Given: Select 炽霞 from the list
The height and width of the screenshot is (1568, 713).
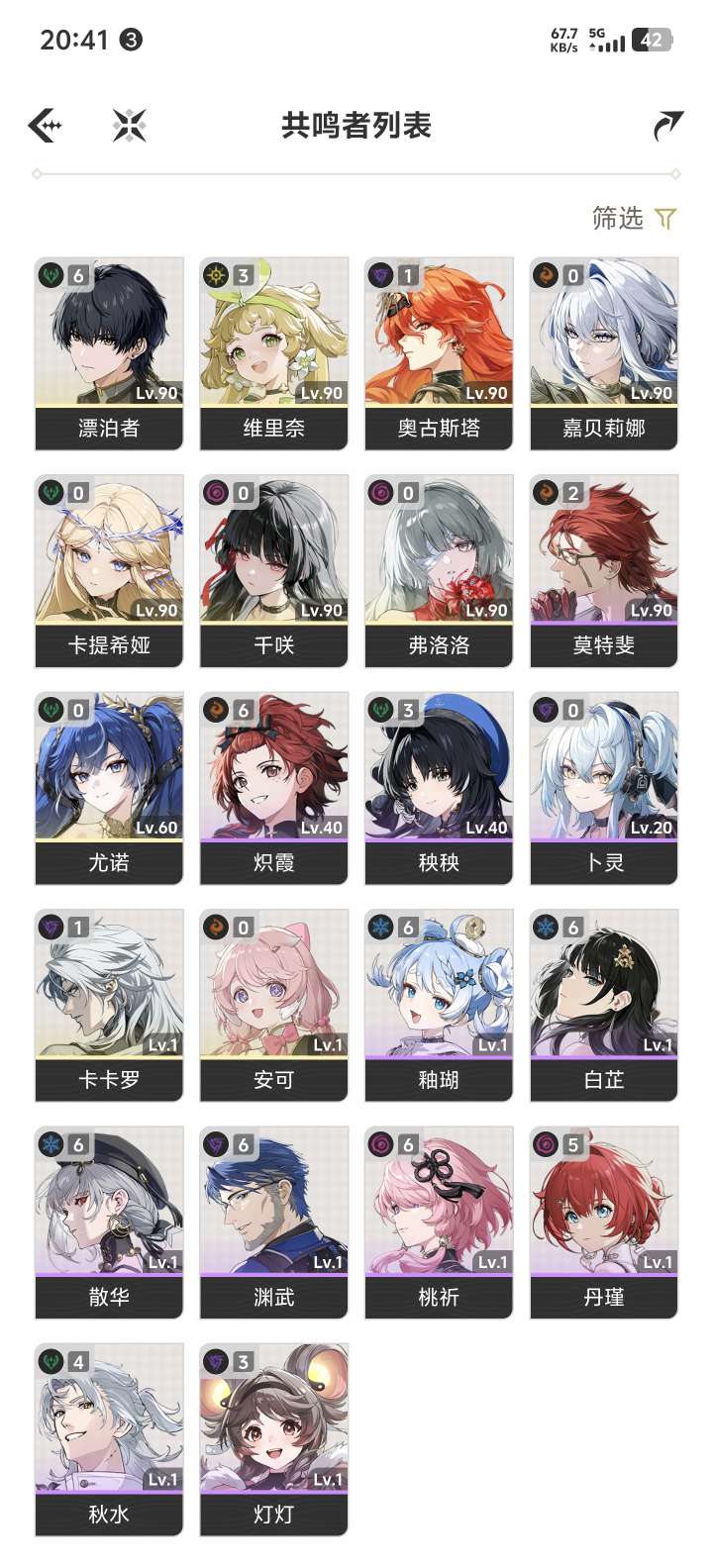Looking at the screenshot, I should [274, 788].
